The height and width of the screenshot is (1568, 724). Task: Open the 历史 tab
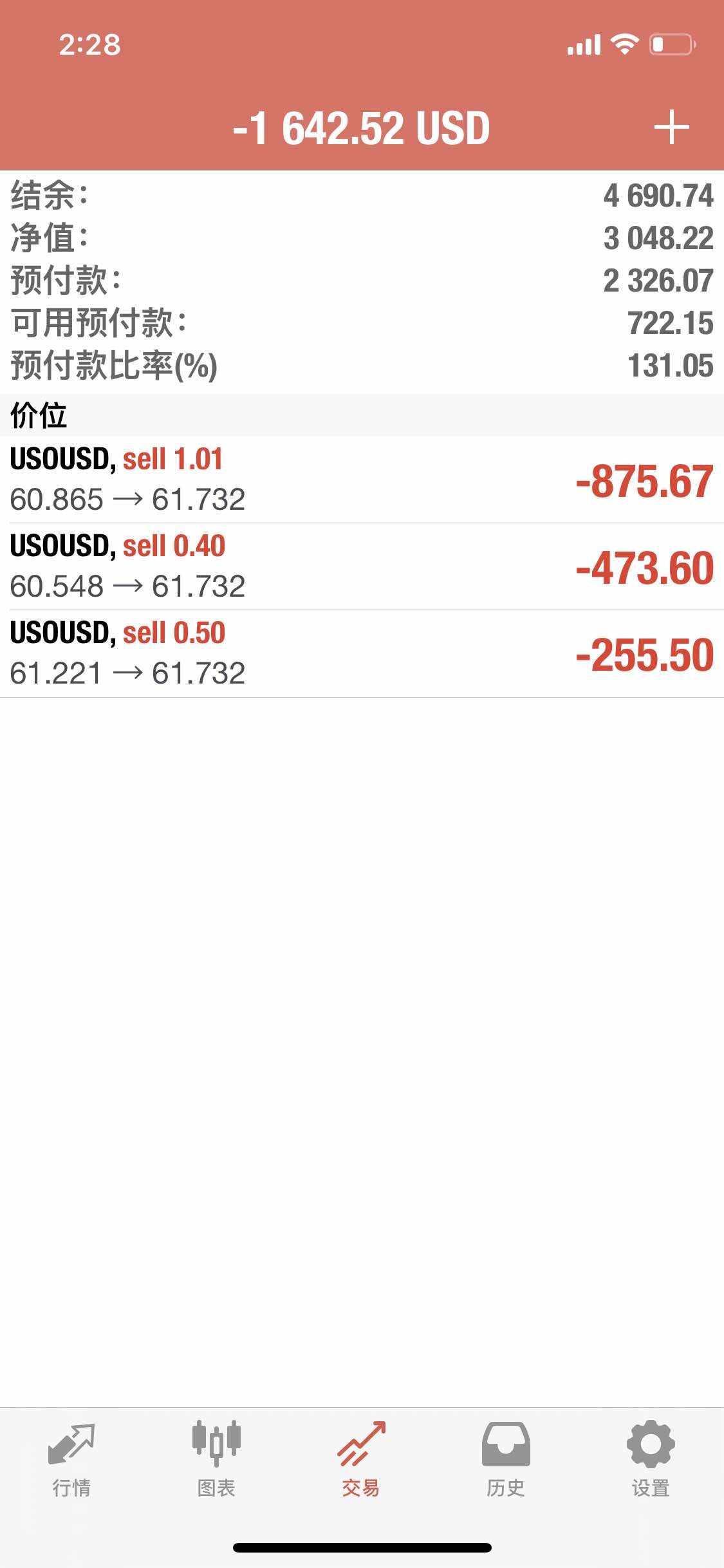click(506, 1459)
